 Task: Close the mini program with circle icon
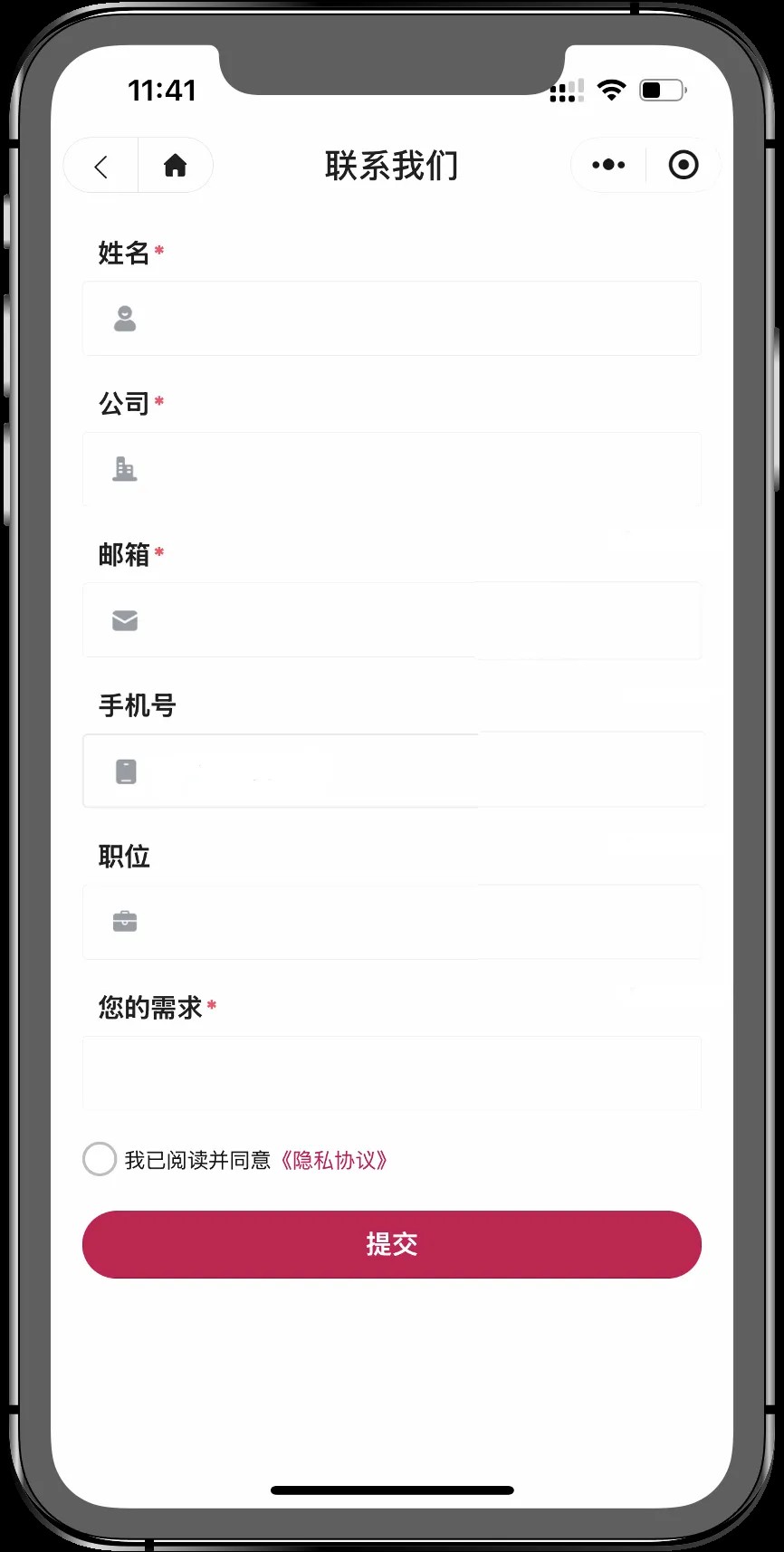coord(683,165)
